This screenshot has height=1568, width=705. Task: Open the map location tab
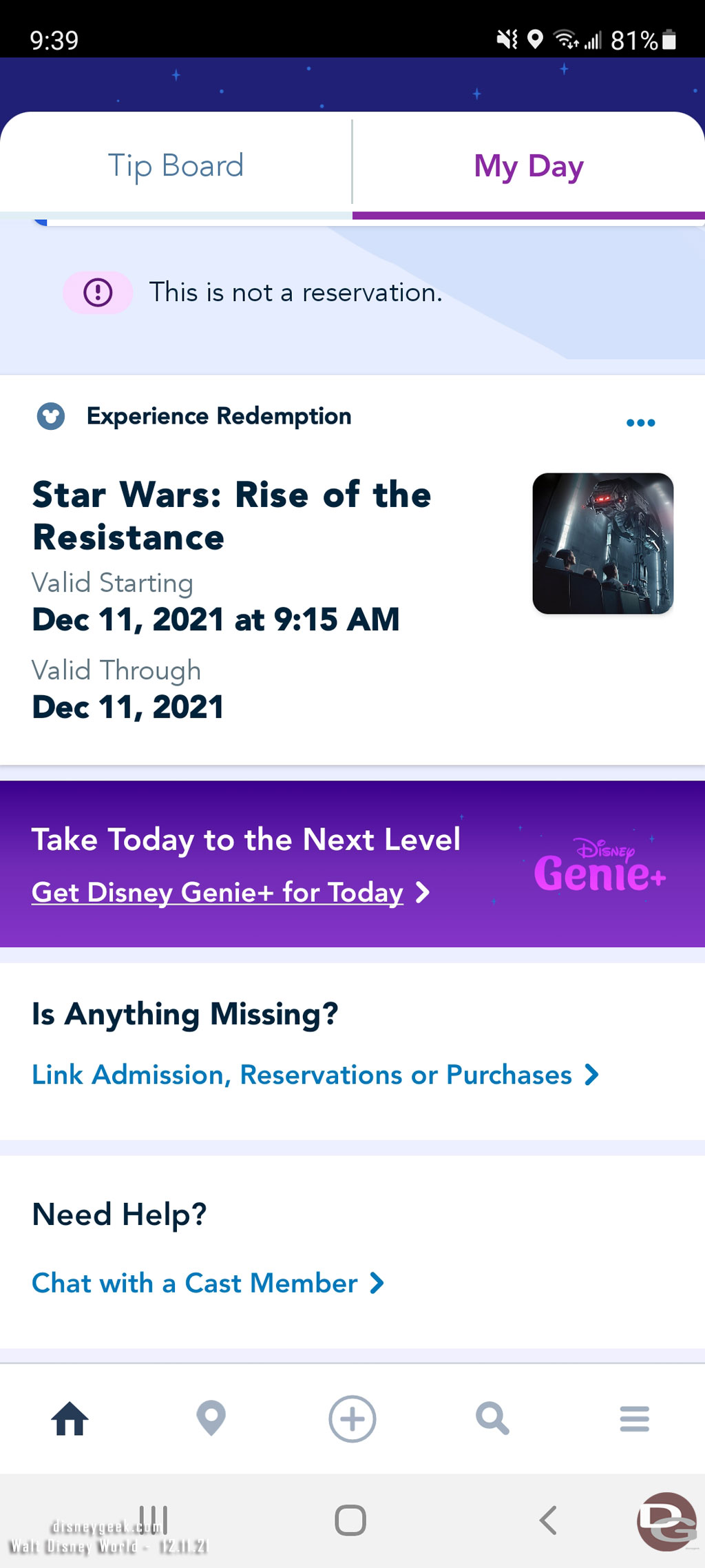point(211,1419)
